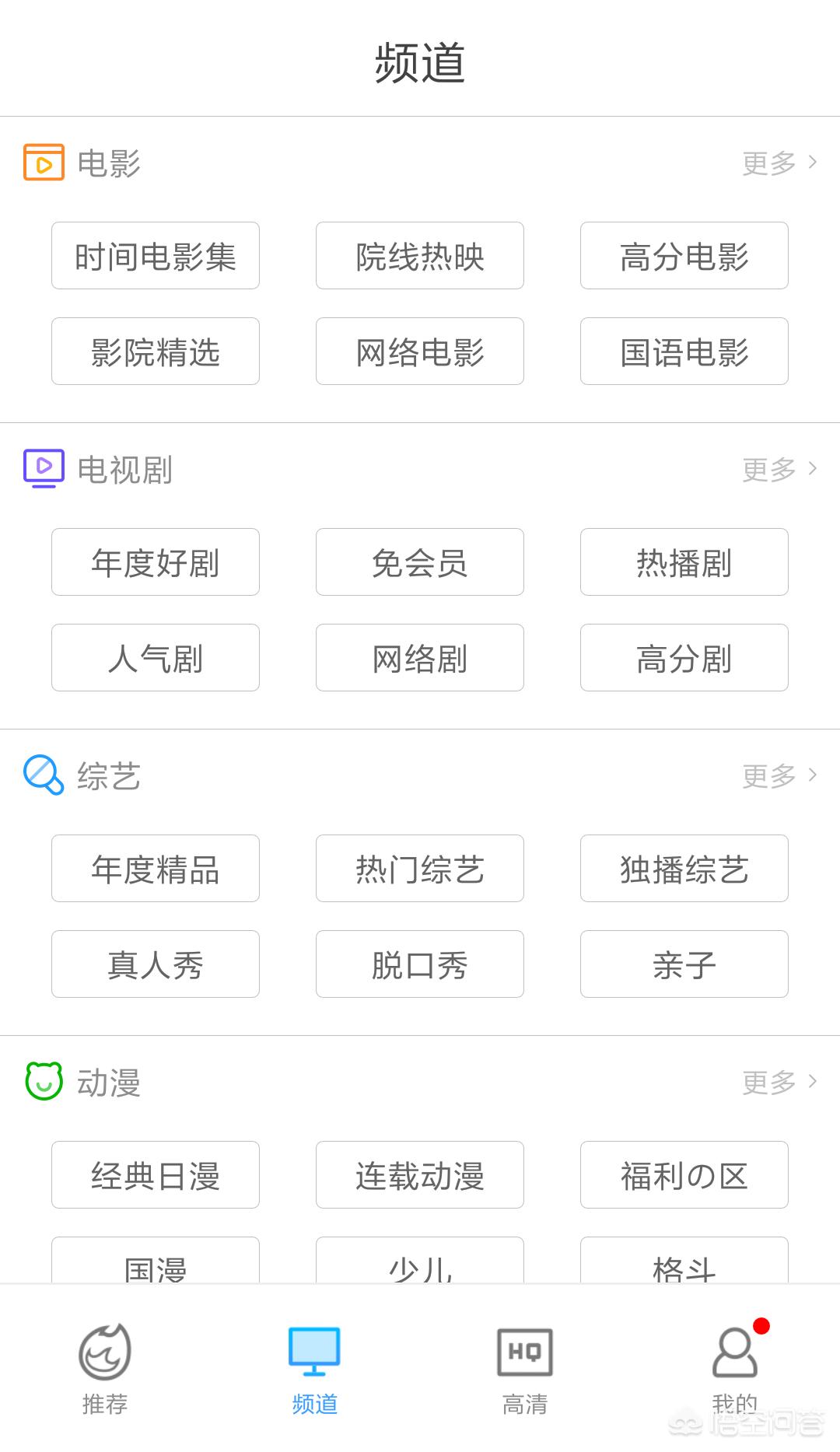Tap the 脱口秀 chip
The height and width of the screenshot is (1452, 840).
[420, 964]
